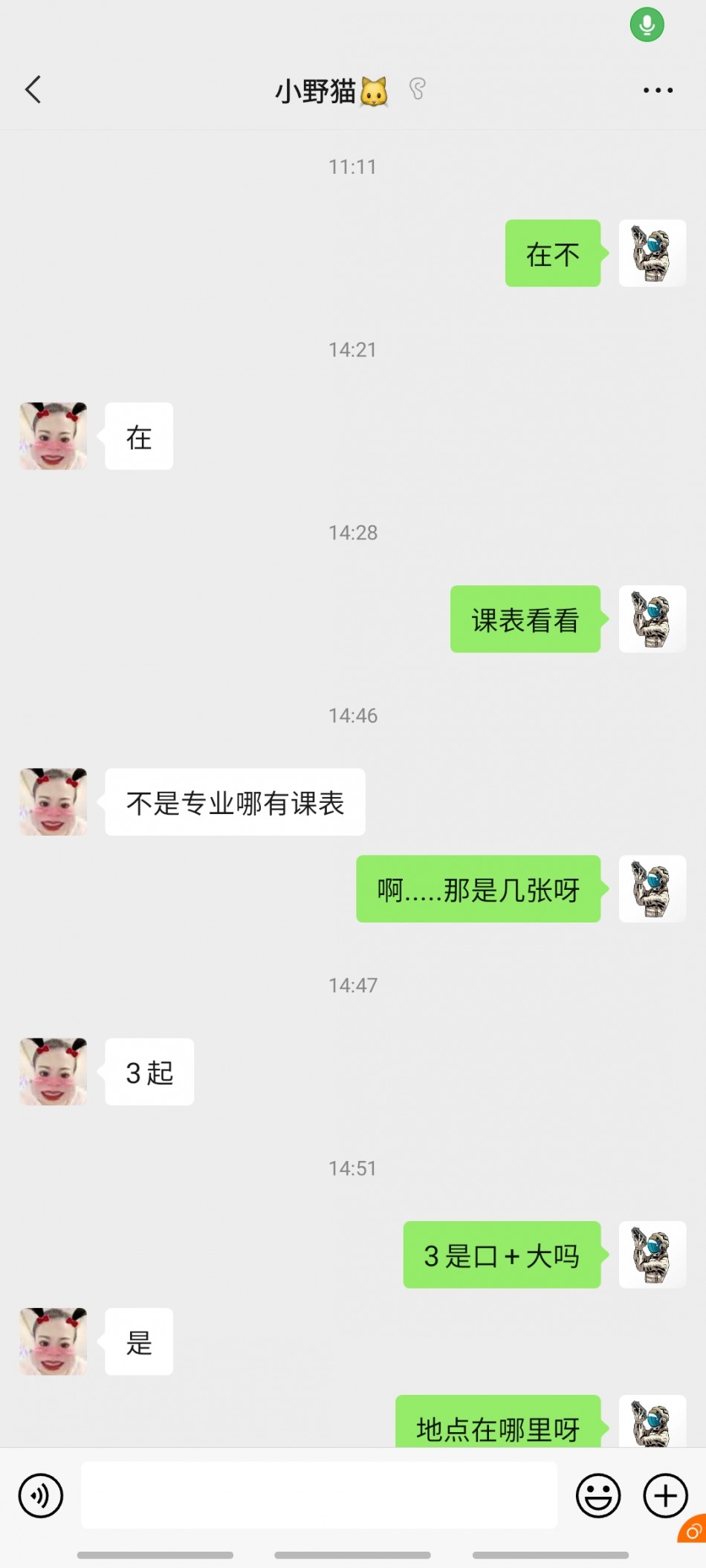This screenshot has height=1568, width=706.
Task: Tap the message text field
Action: pos(319,1494)
